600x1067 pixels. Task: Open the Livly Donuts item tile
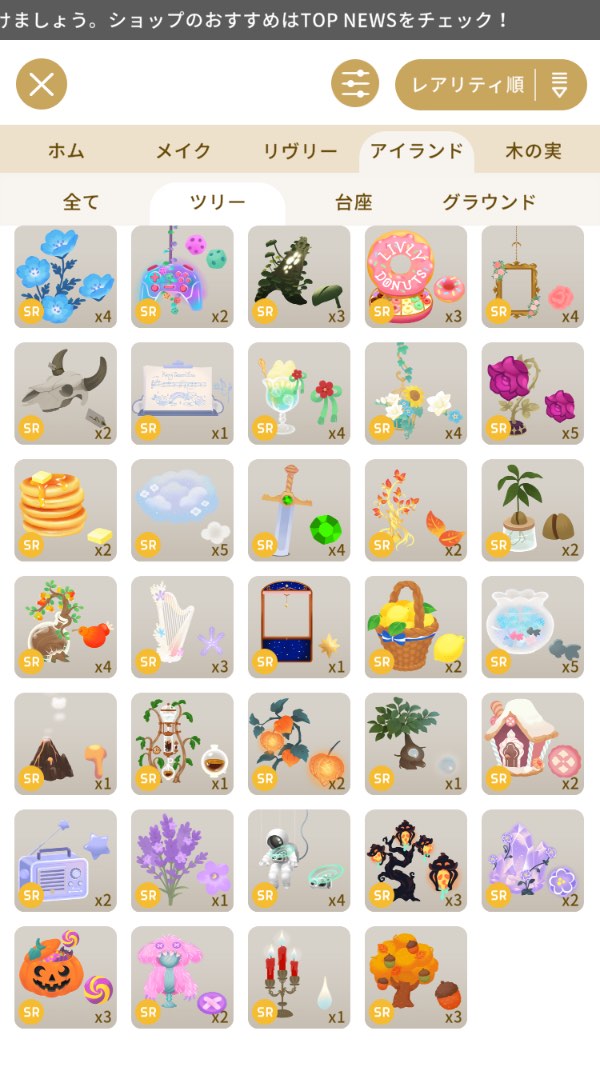[416, 277]
